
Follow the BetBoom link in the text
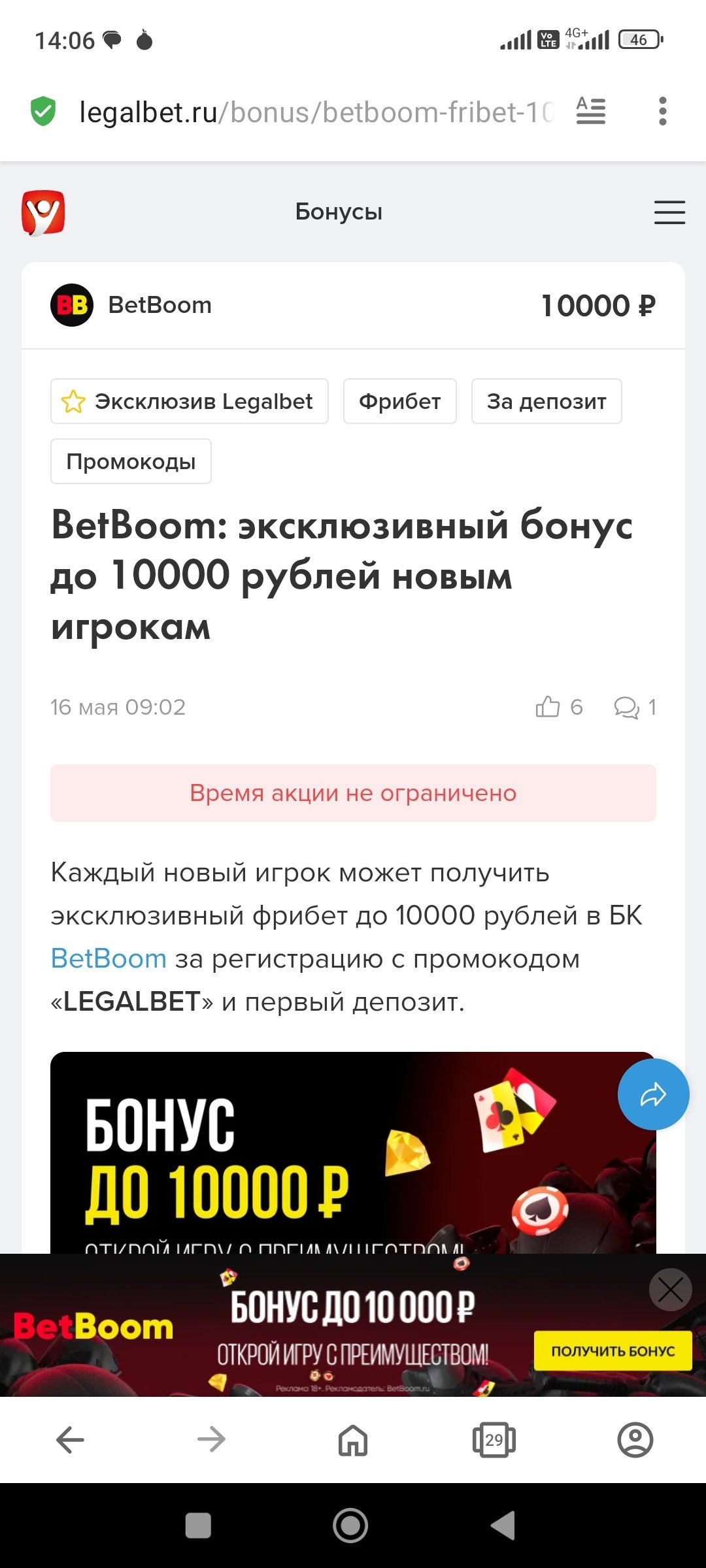click(x=109, y=959)
